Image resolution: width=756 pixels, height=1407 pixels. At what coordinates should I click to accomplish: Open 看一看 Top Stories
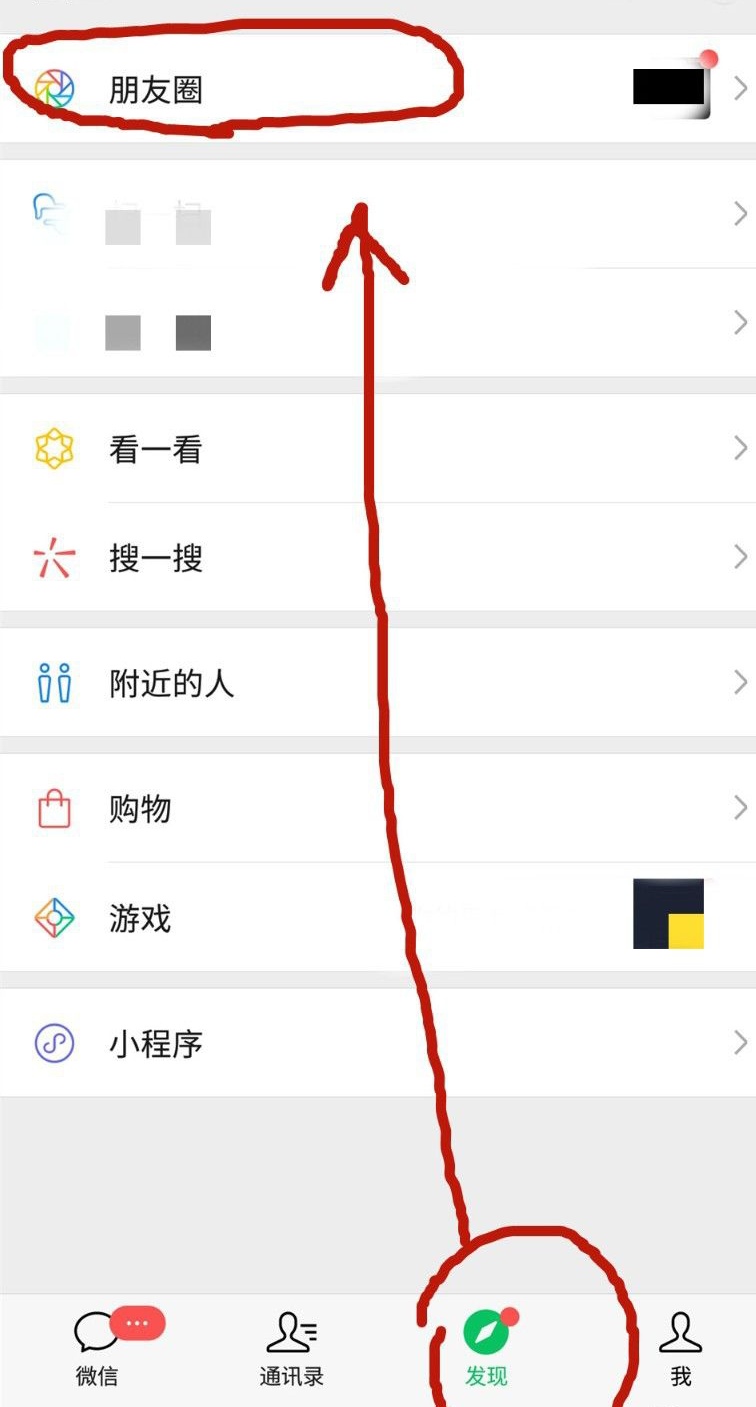[378, 449]
